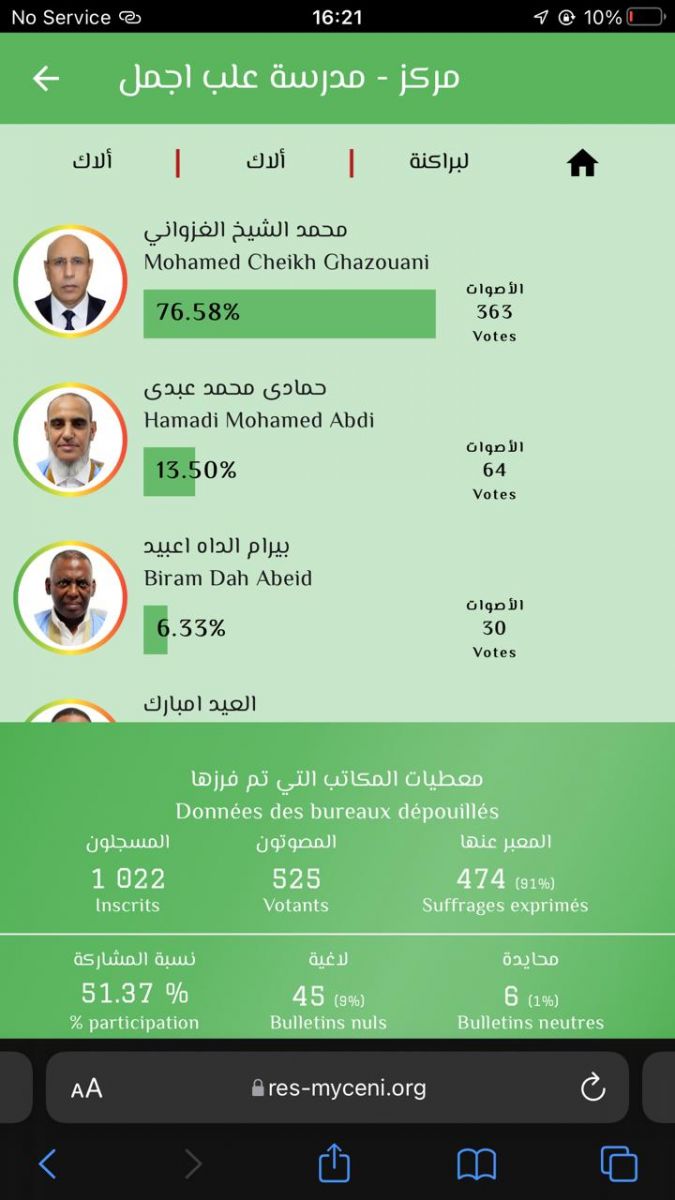Reload the page in Safari
This screenshot has width=675, height=1200.
(x=593, y=1088)
